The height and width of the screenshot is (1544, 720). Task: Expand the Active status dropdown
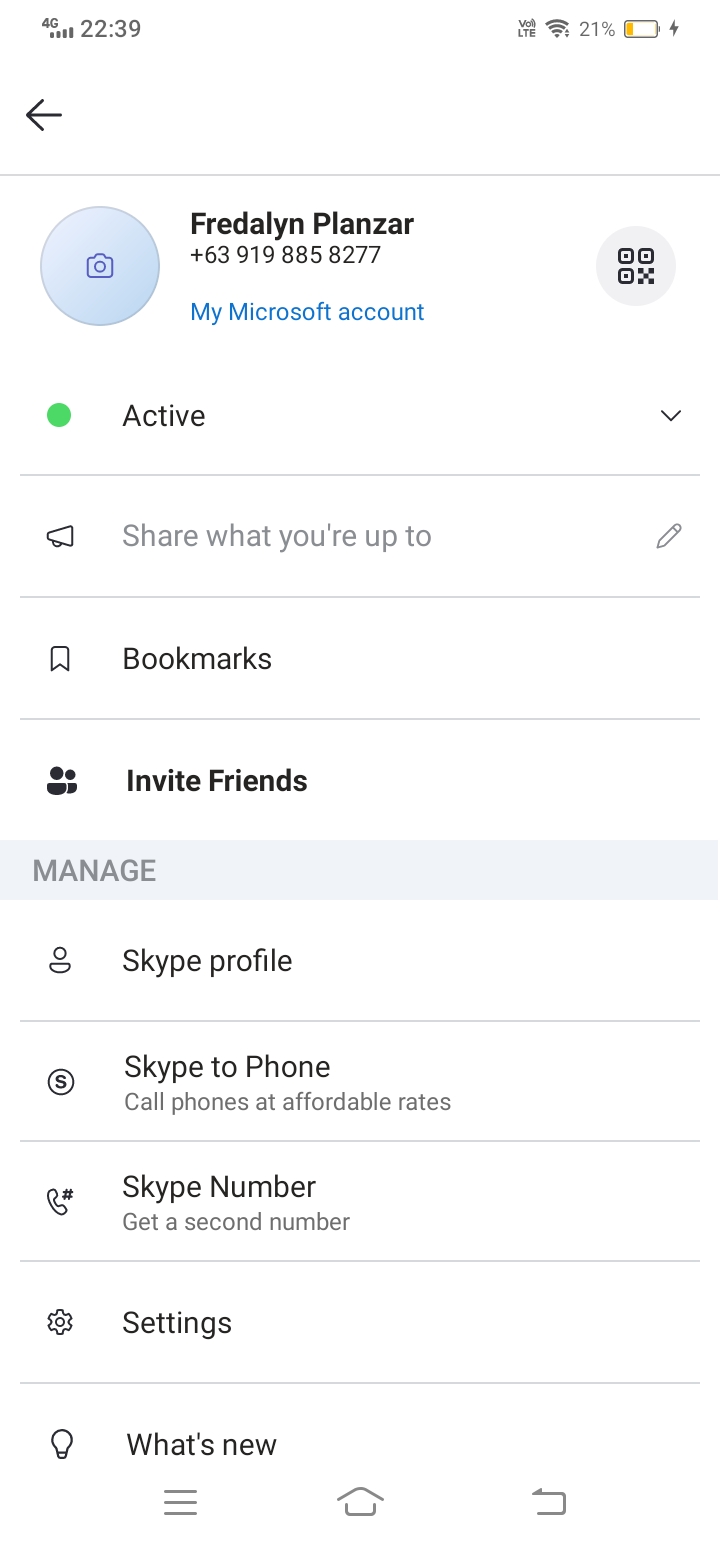[x=360, y=416]
